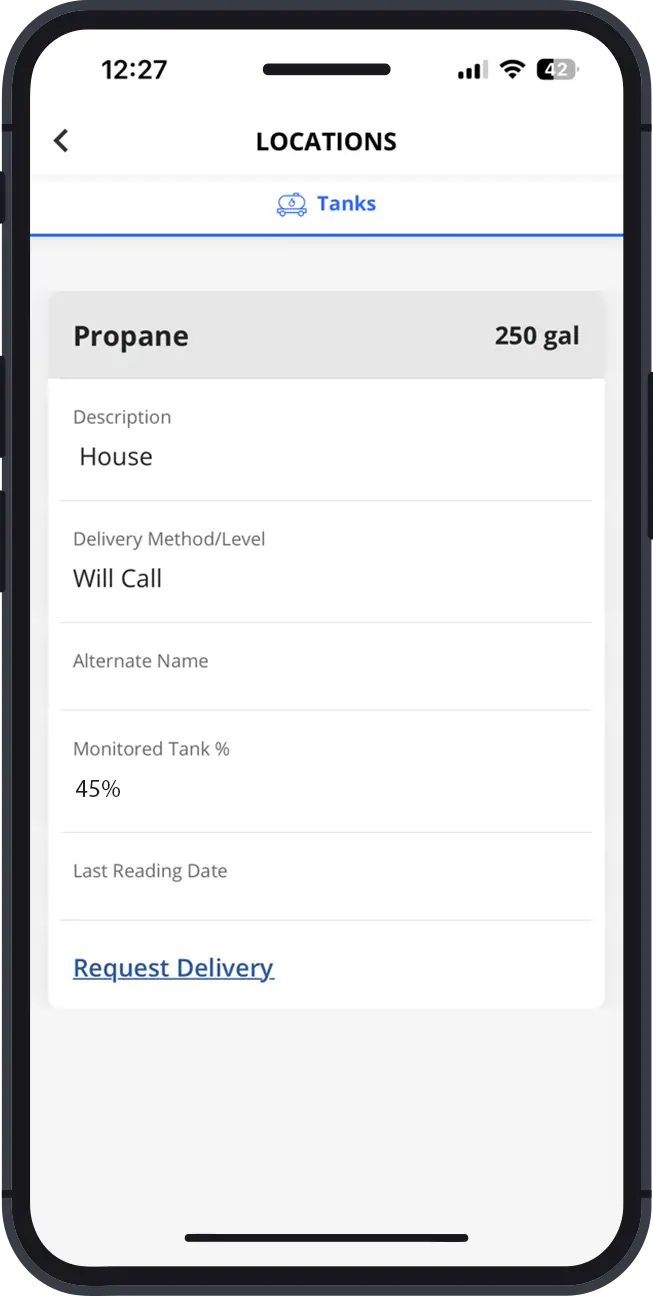Go back using the top-left arrow
Screen dimensions: 653x1296
(61, 141)
